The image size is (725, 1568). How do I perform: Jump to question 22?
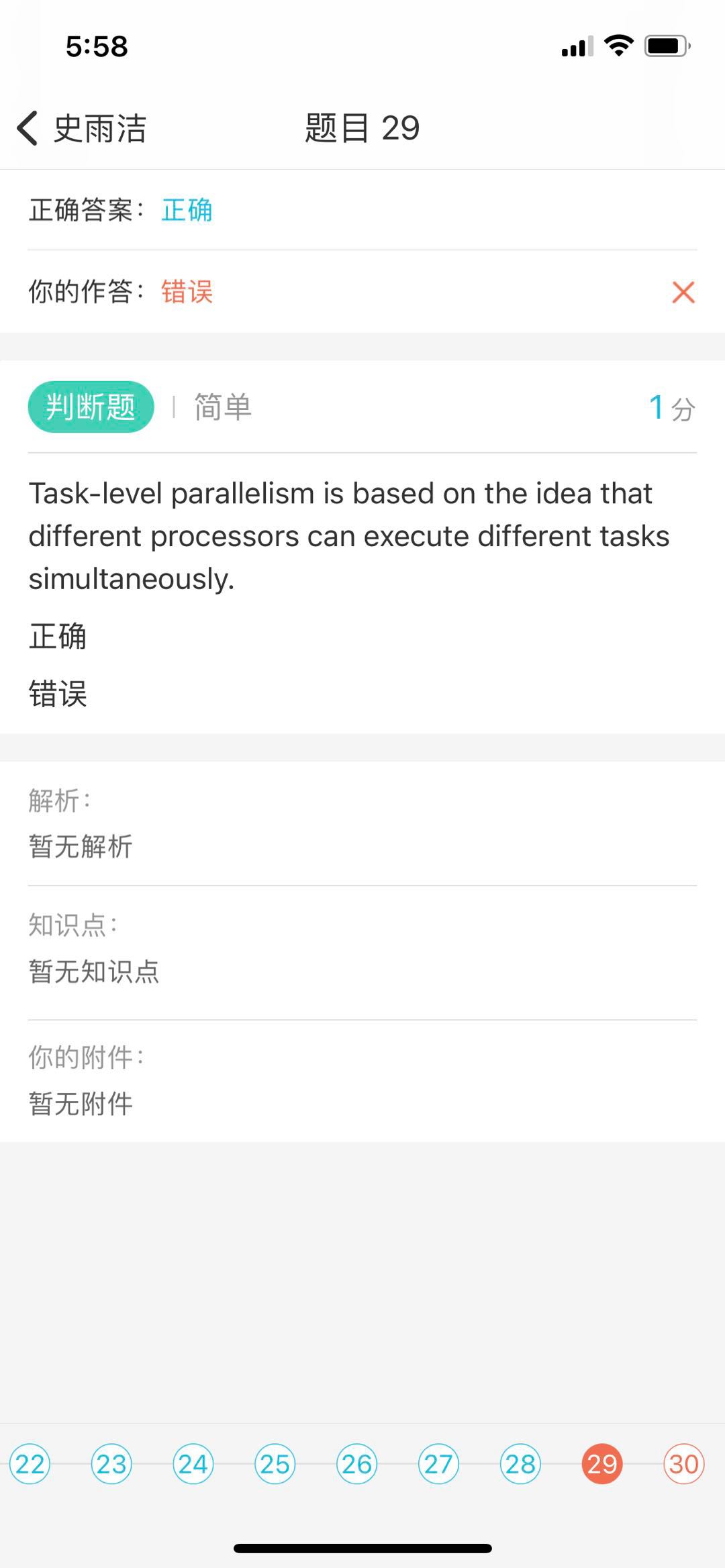(x=30, y=1463)
